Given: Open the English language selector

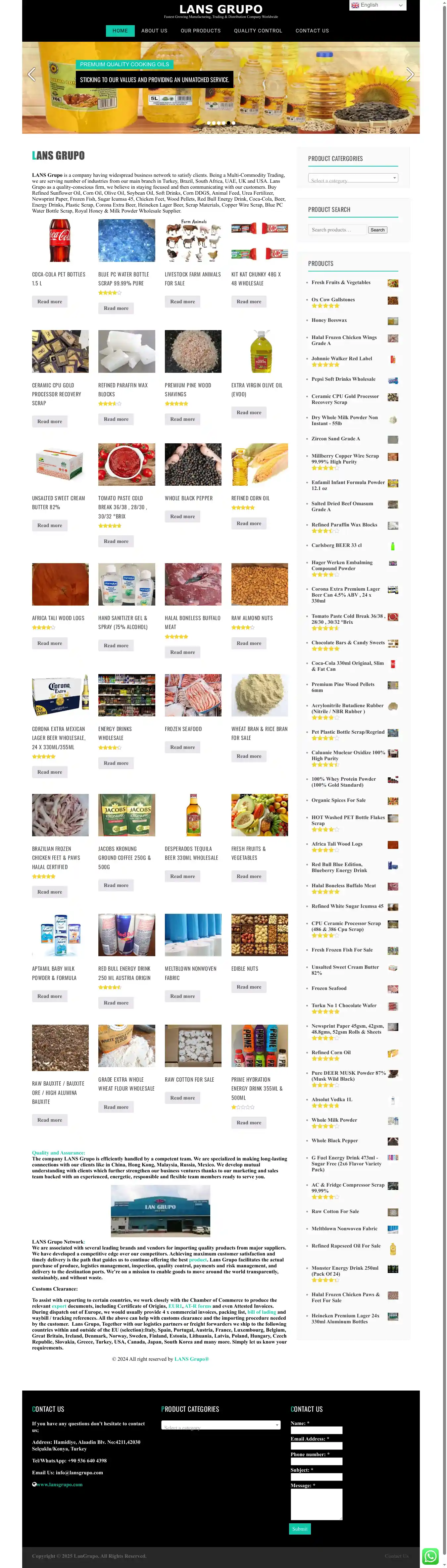Looking at the screenshot, I should [377, 6].
